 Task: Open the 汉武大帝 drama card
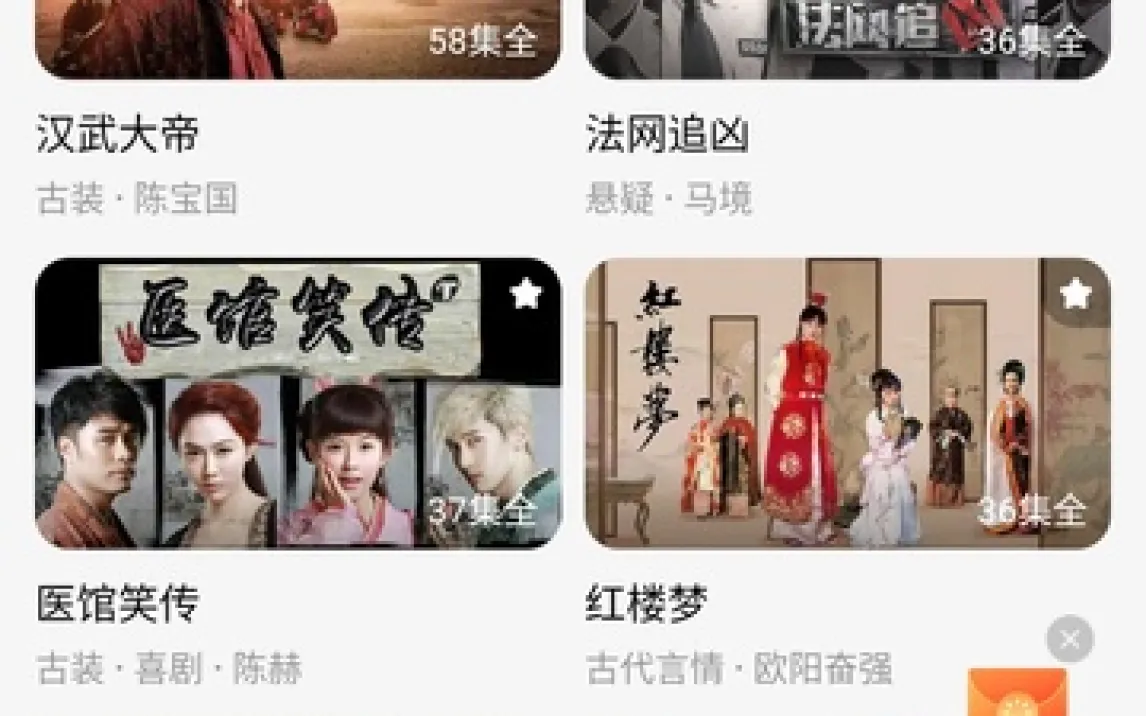298,40
